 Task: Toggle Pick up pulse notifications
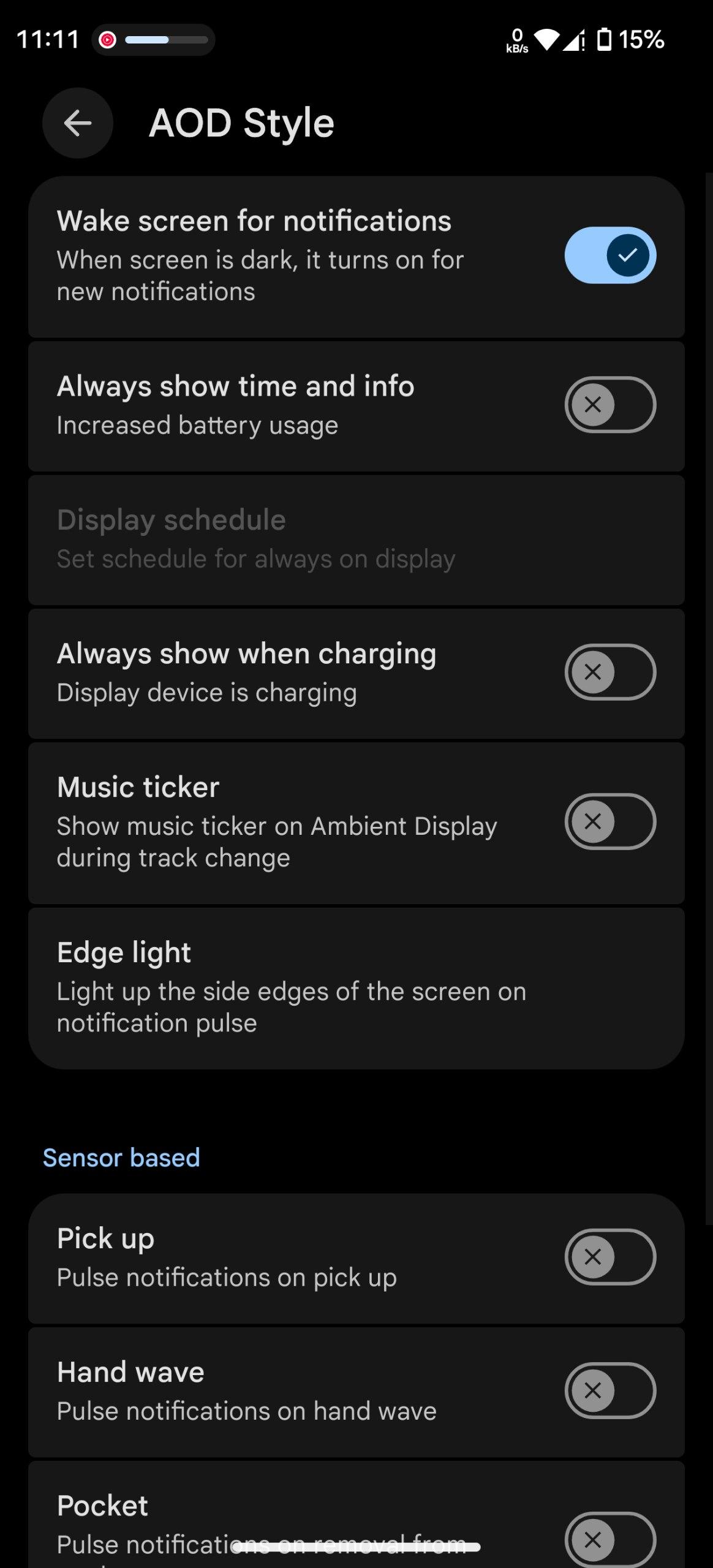coord(610,1257)
